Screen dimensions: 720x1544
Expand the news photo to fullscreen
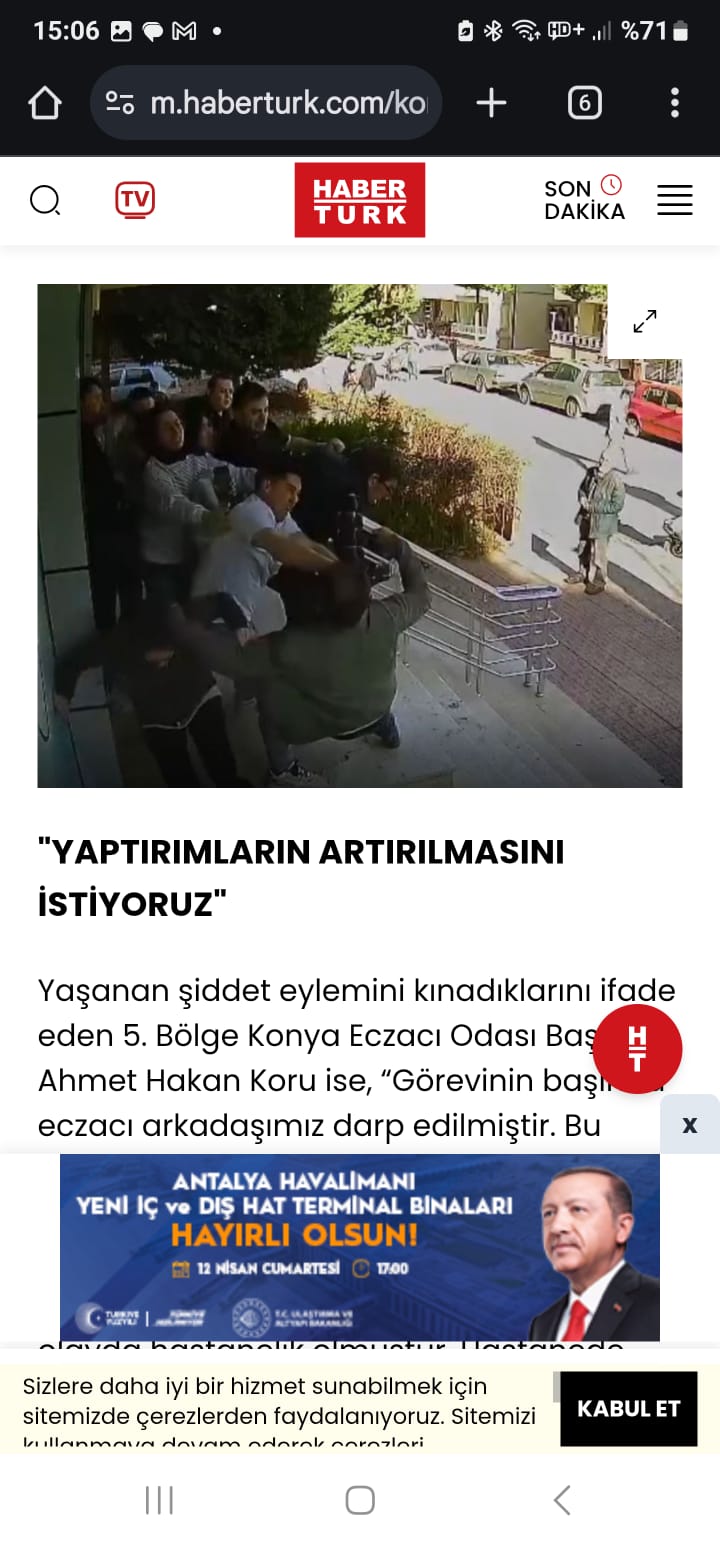[x=645, y=321]
